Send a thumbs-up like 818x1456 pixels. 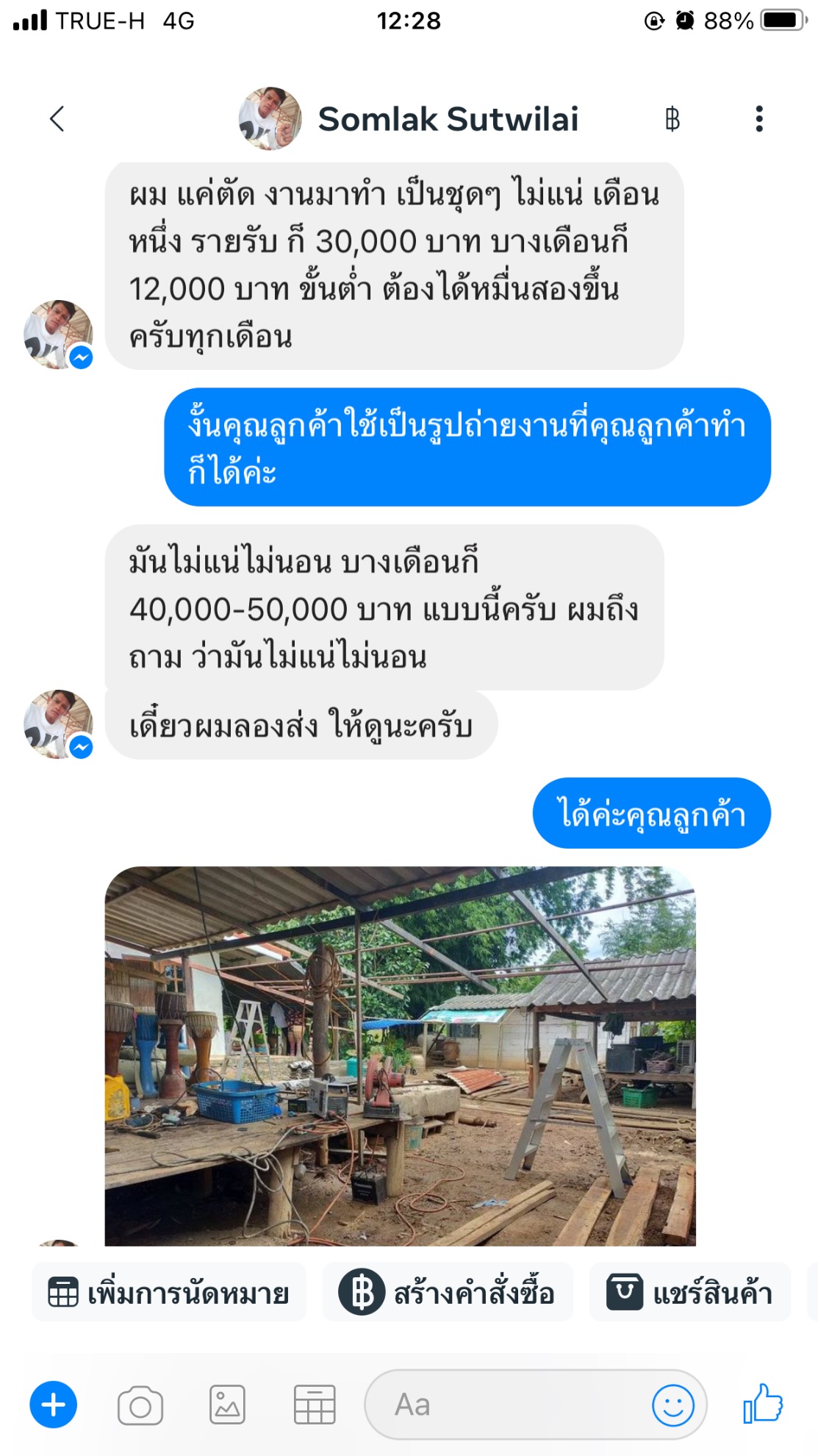(x=763, y=1403)
